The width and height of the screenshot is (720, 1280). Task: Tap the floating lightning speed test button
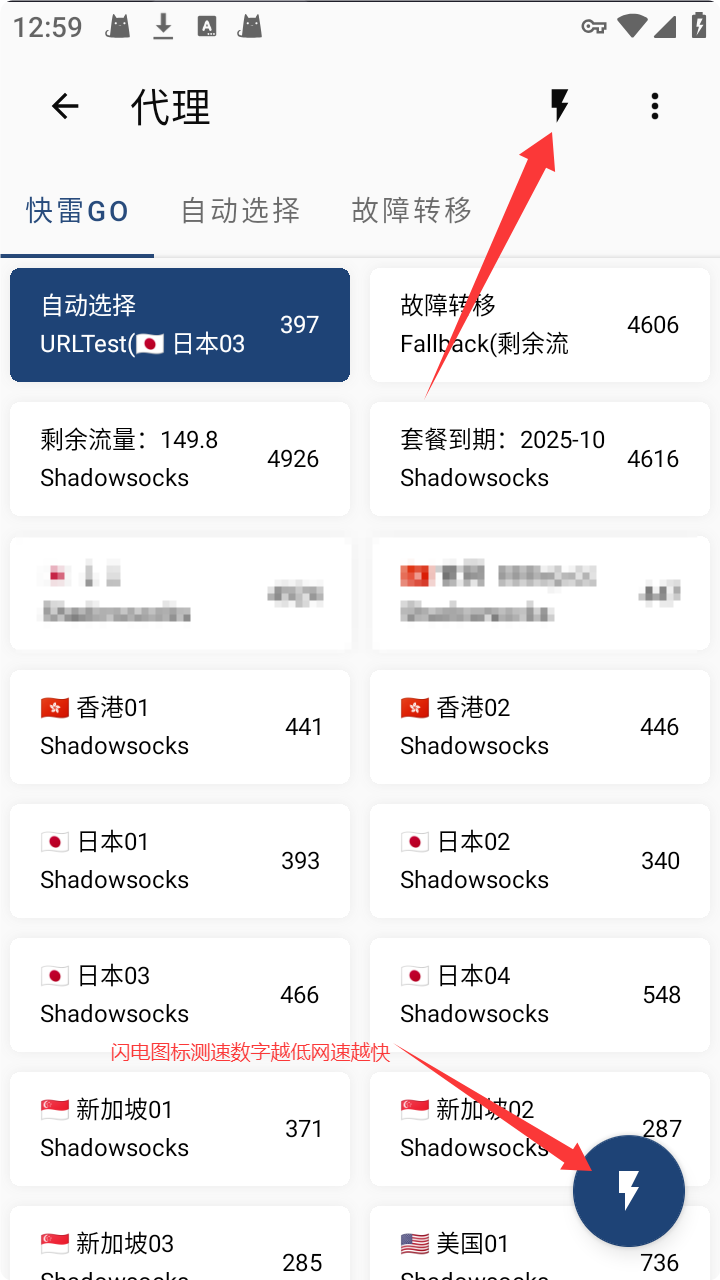point(628,1191)
